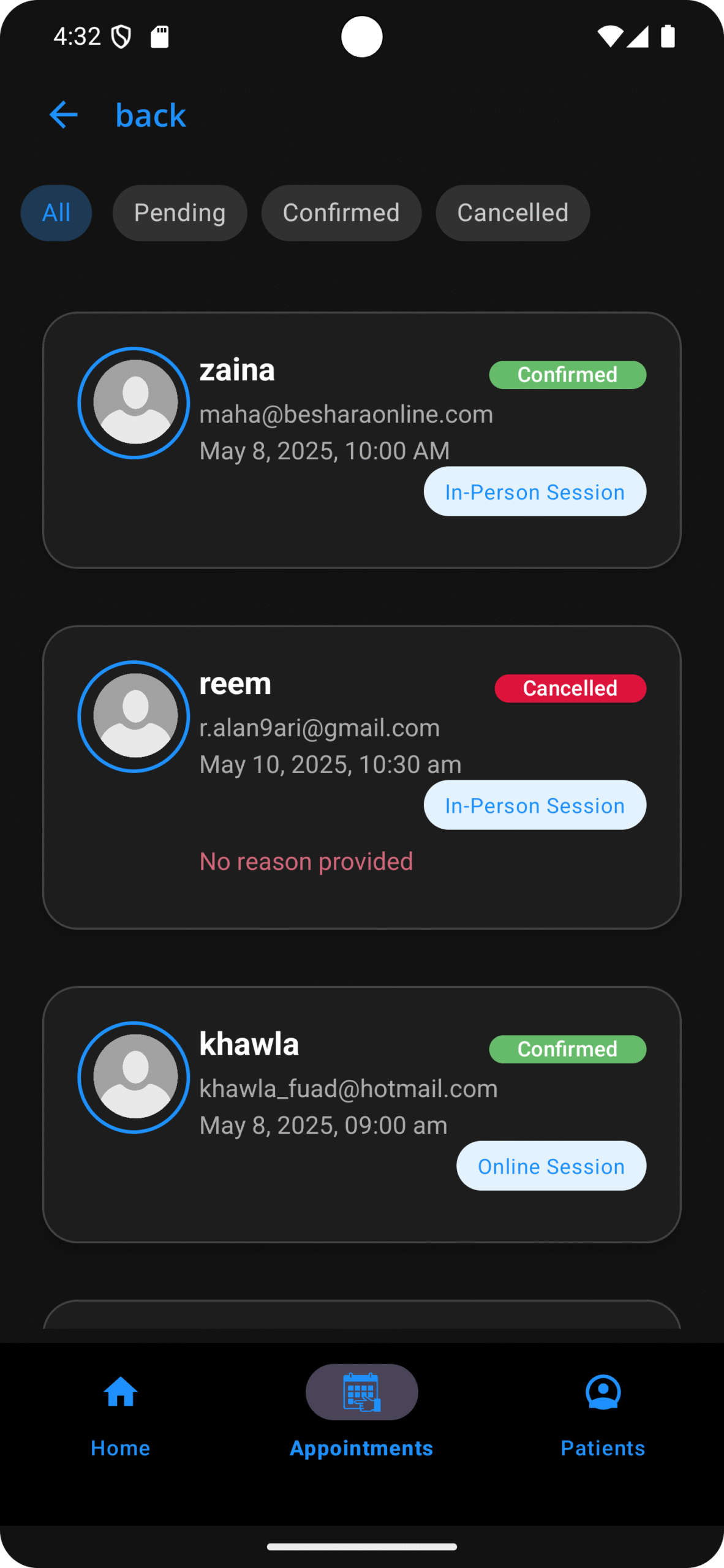Tap the back arrow icon

(x=63, y=115)
